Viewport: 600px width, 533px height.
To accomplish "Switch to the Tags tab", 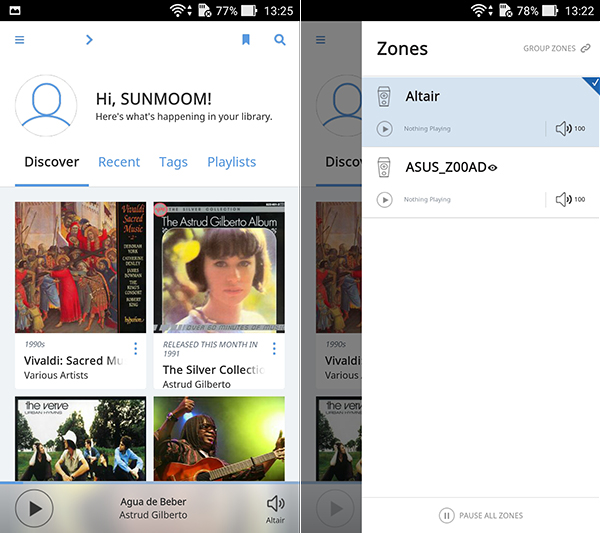I will tap(173, 162).
